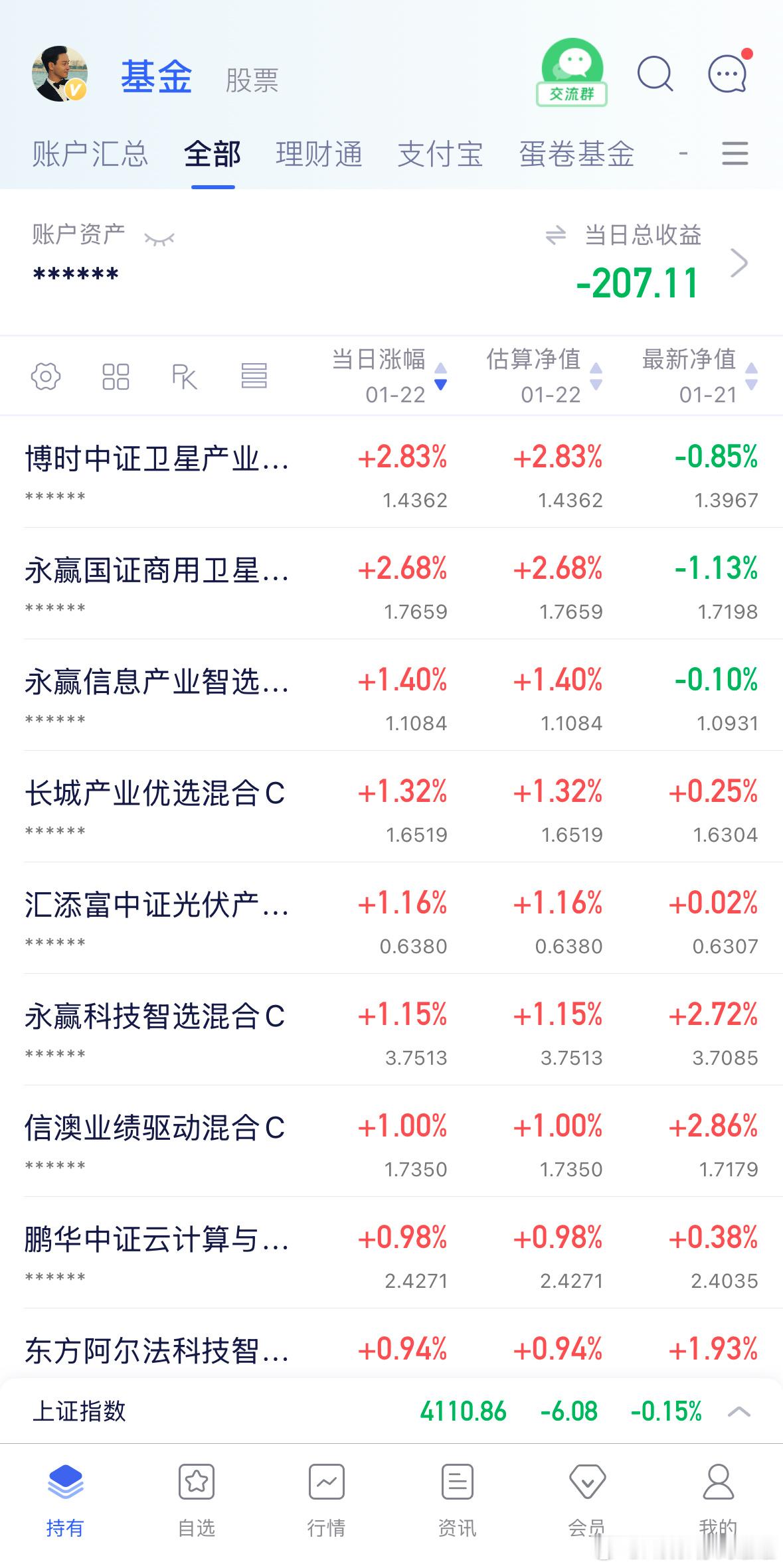Expand 当日总收益 details via right arrow
This screenshot has width=783, height=1568.
pyautogui.click(x=740, y=264)
